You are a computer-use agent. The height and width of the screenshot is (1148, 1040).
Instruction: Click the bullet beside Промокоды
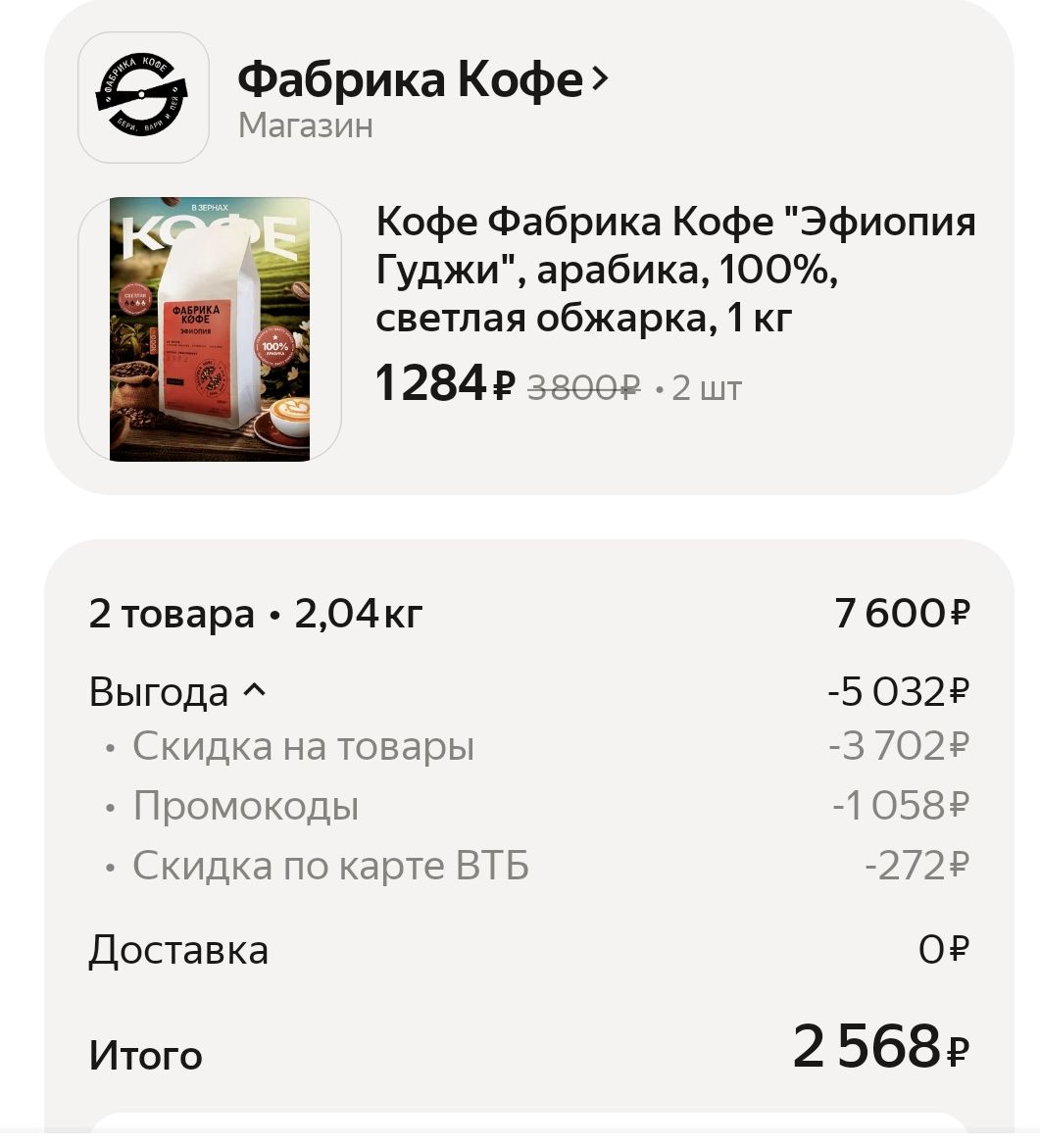(x=111, y=806)
